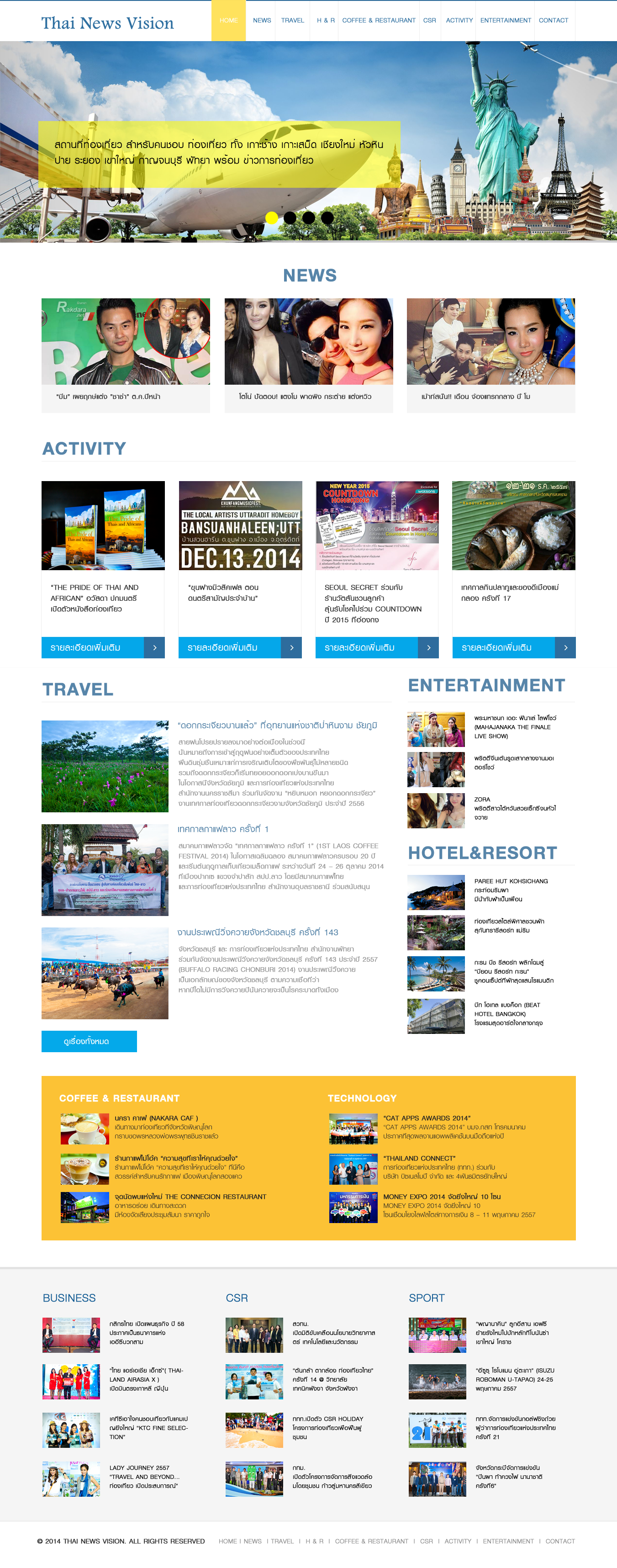The width and height of the screenshot is (617, 1568).
Task: Open The Connecion Restaurant article
Action: click(190, 1197)
